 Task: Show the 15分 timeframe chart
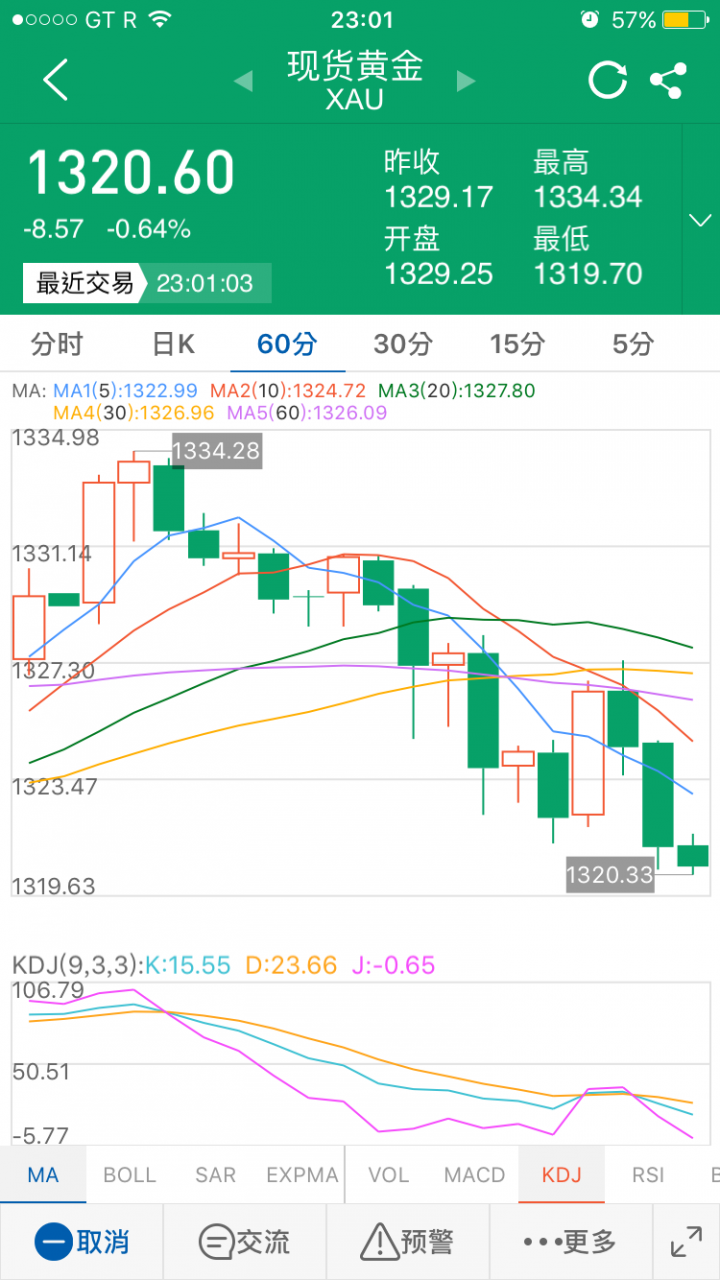pos(518,345)
